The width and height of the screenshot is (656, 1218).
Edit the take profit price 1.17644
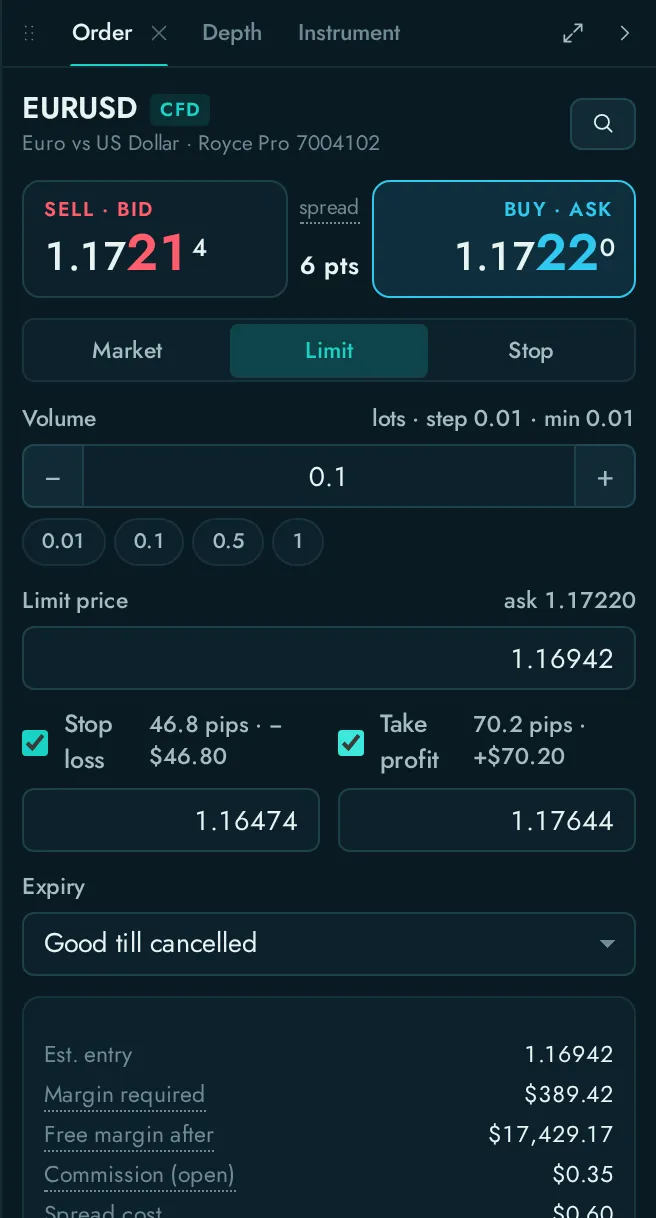(x=487, y=821)
